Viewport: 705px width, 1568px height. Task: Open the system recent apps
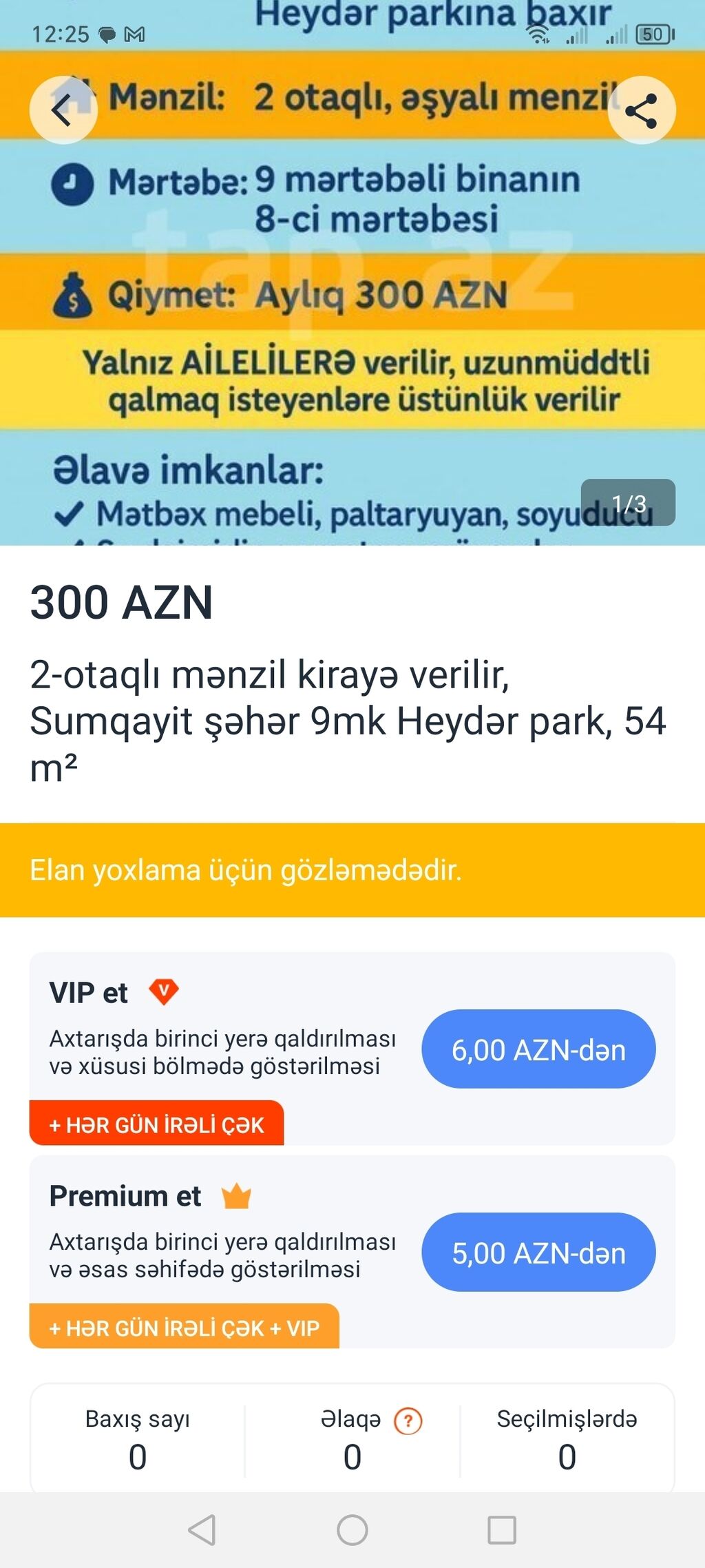click(x=502, y=1530)
